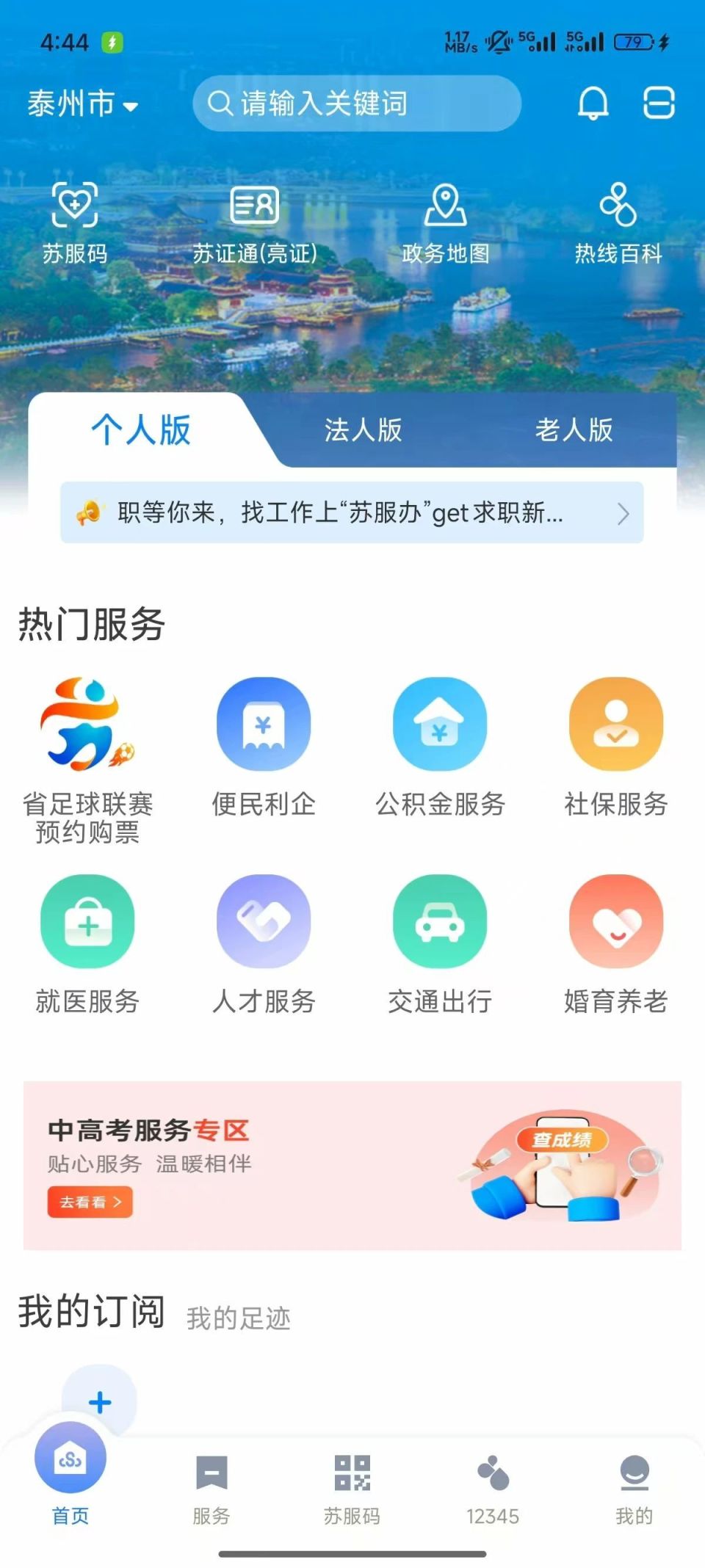Open 省足球联赛预约购票 service
The width and height of the screenshot is (705, 1568).
point(87,758)
